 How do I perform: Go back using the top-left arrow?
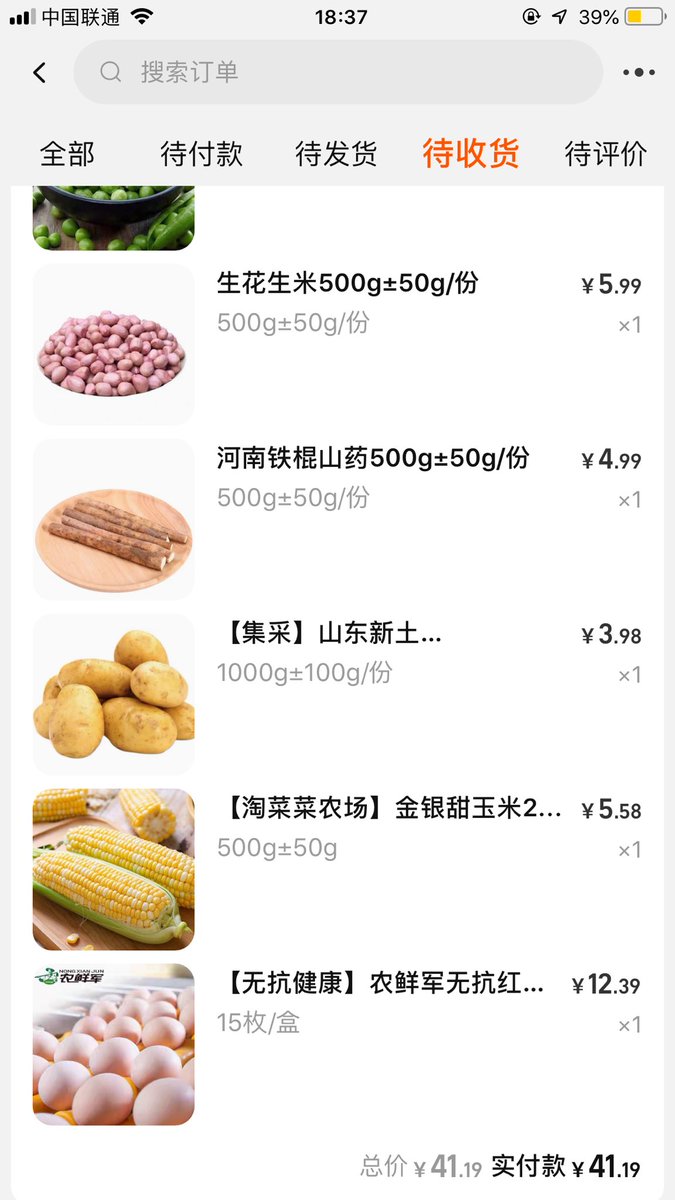39,72
